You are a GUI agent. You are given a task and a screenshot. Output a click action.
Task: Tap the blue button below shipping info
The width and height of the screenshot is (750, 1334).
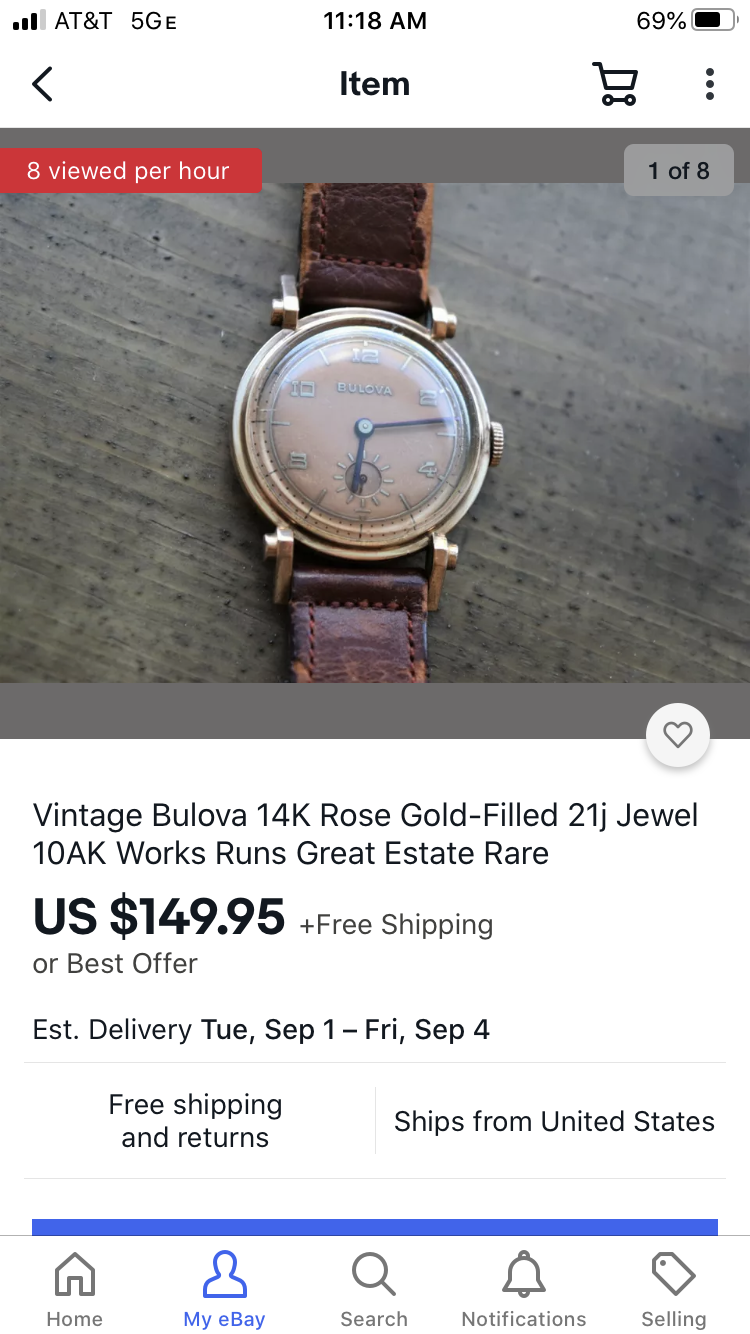pyautogui.click(x=375, y=1227)
